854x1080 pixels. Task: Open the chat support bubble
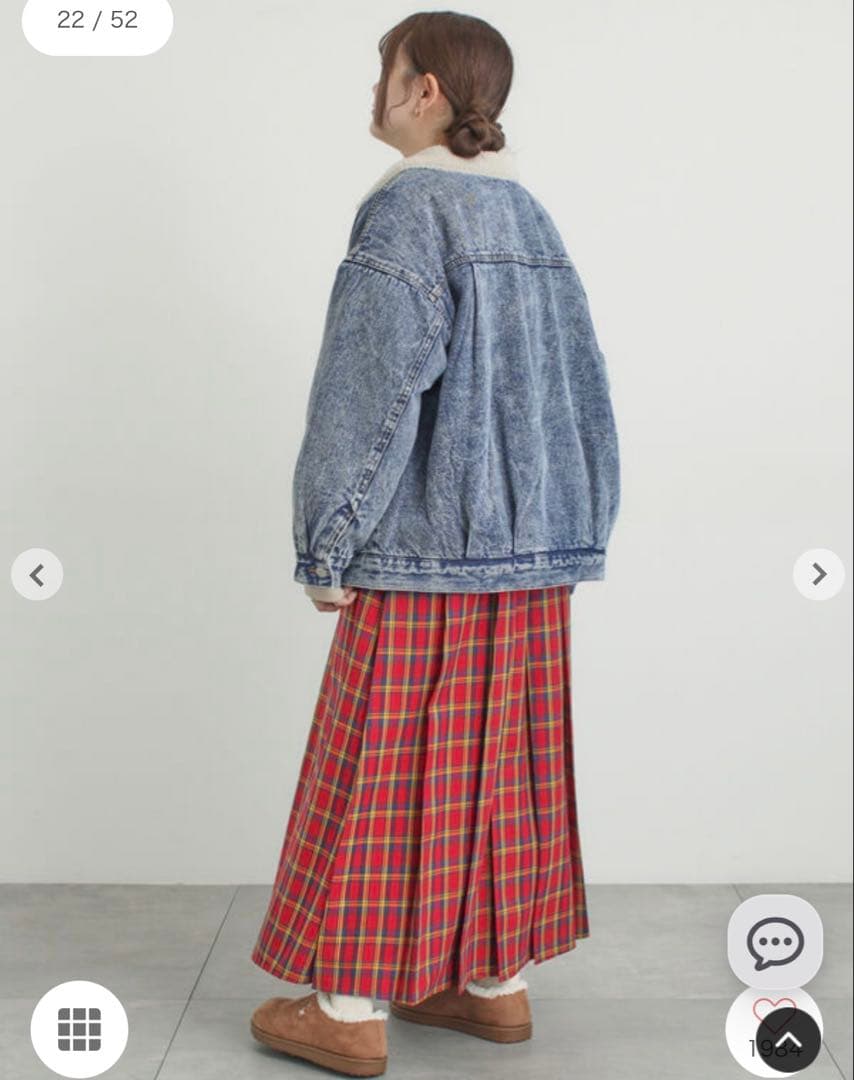pos(775,942)
